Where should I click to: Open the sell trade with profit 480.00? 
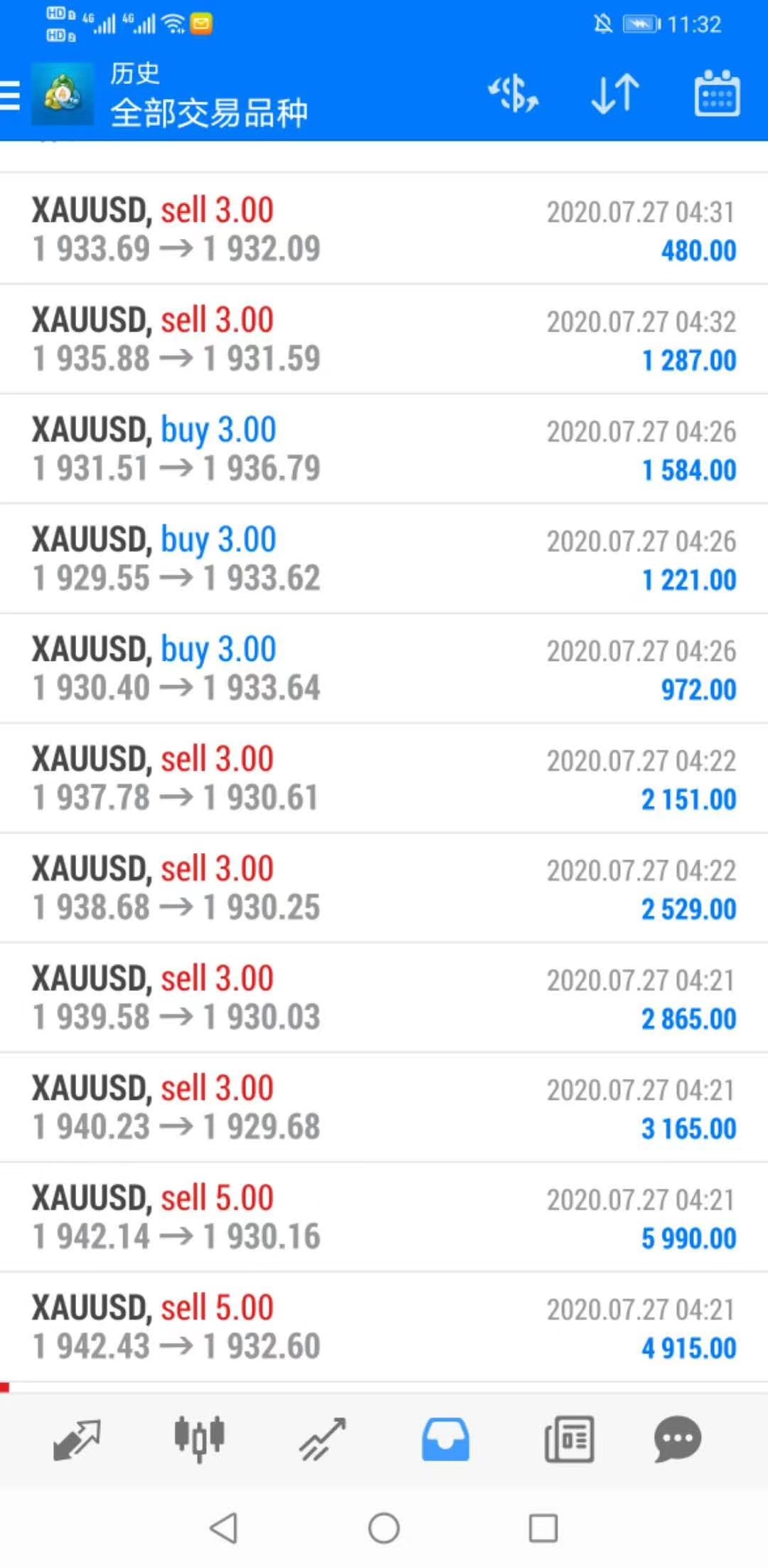click(x=384, y=228)
